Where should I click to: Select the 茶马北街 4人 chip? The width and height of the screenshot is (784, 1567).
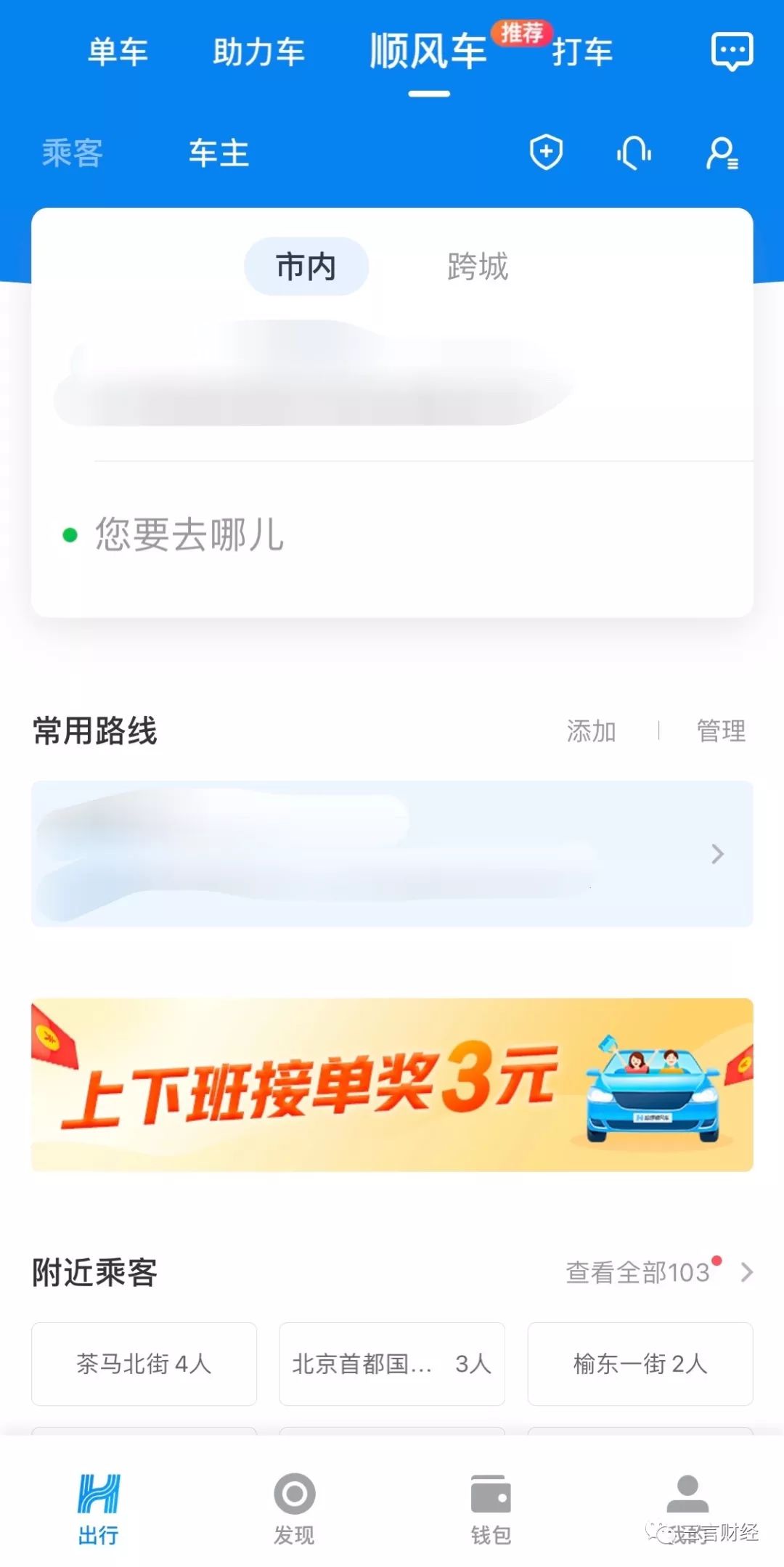(144, 1364)
